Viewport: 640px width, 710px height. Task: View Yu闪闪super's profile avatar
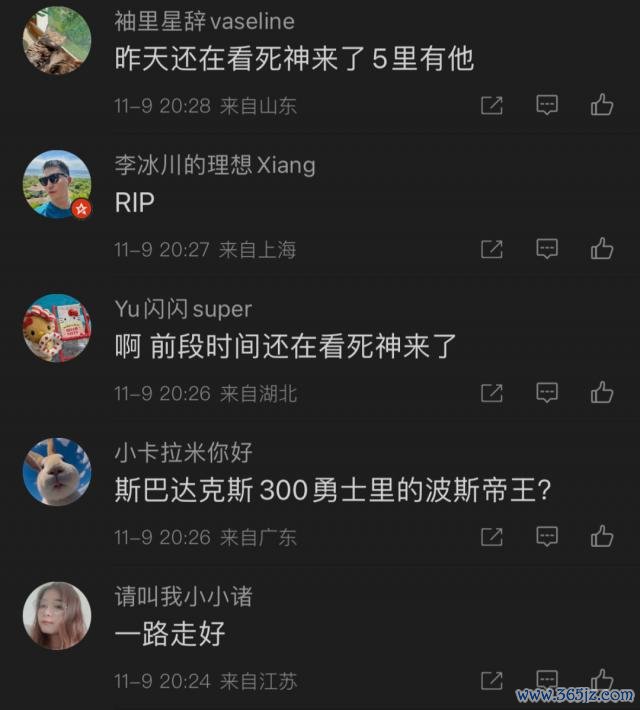tap(57, 328)
